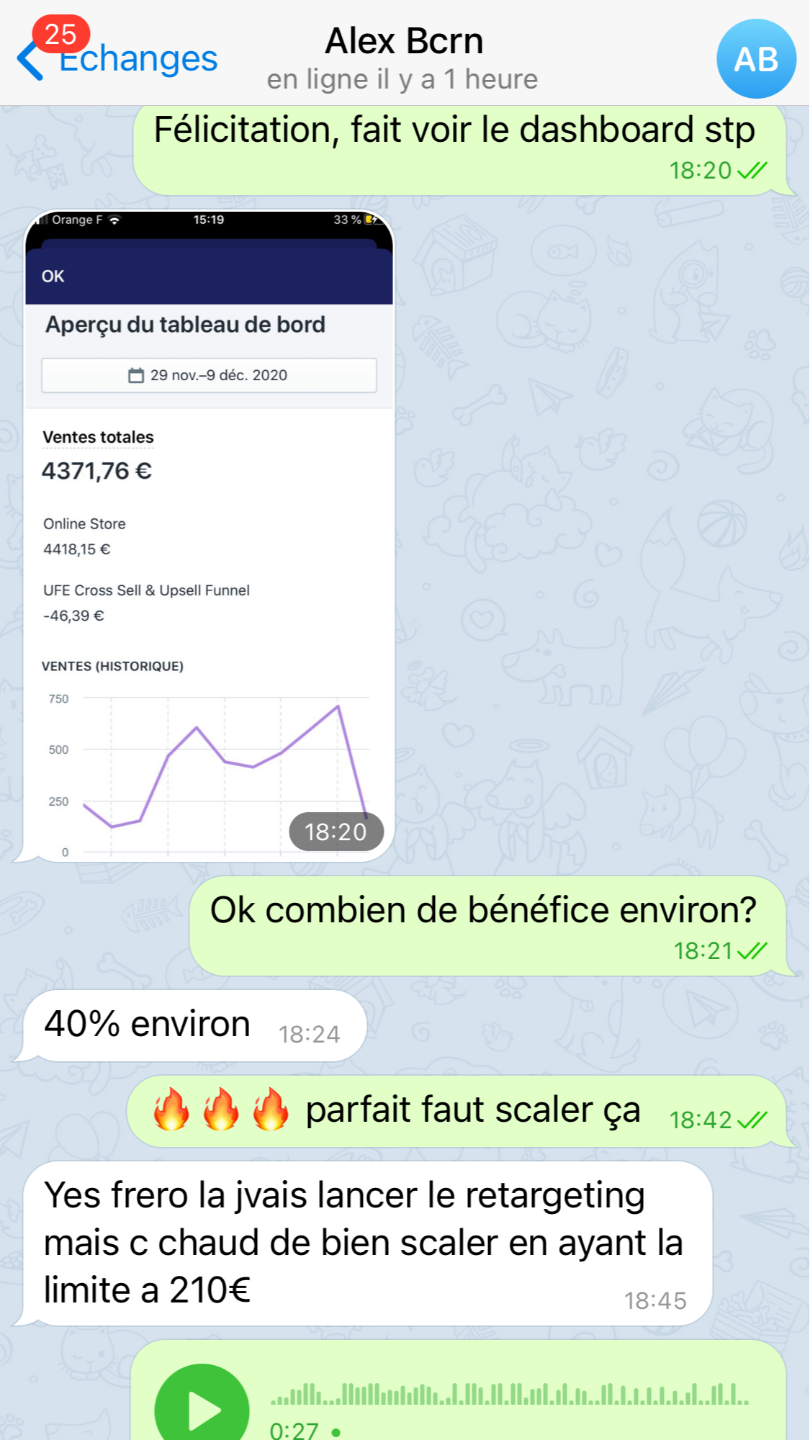The height and width of the screenshot is (1440, 810).
Task: Play the 0:27 voice message
Action: (x=203, y=1408)
